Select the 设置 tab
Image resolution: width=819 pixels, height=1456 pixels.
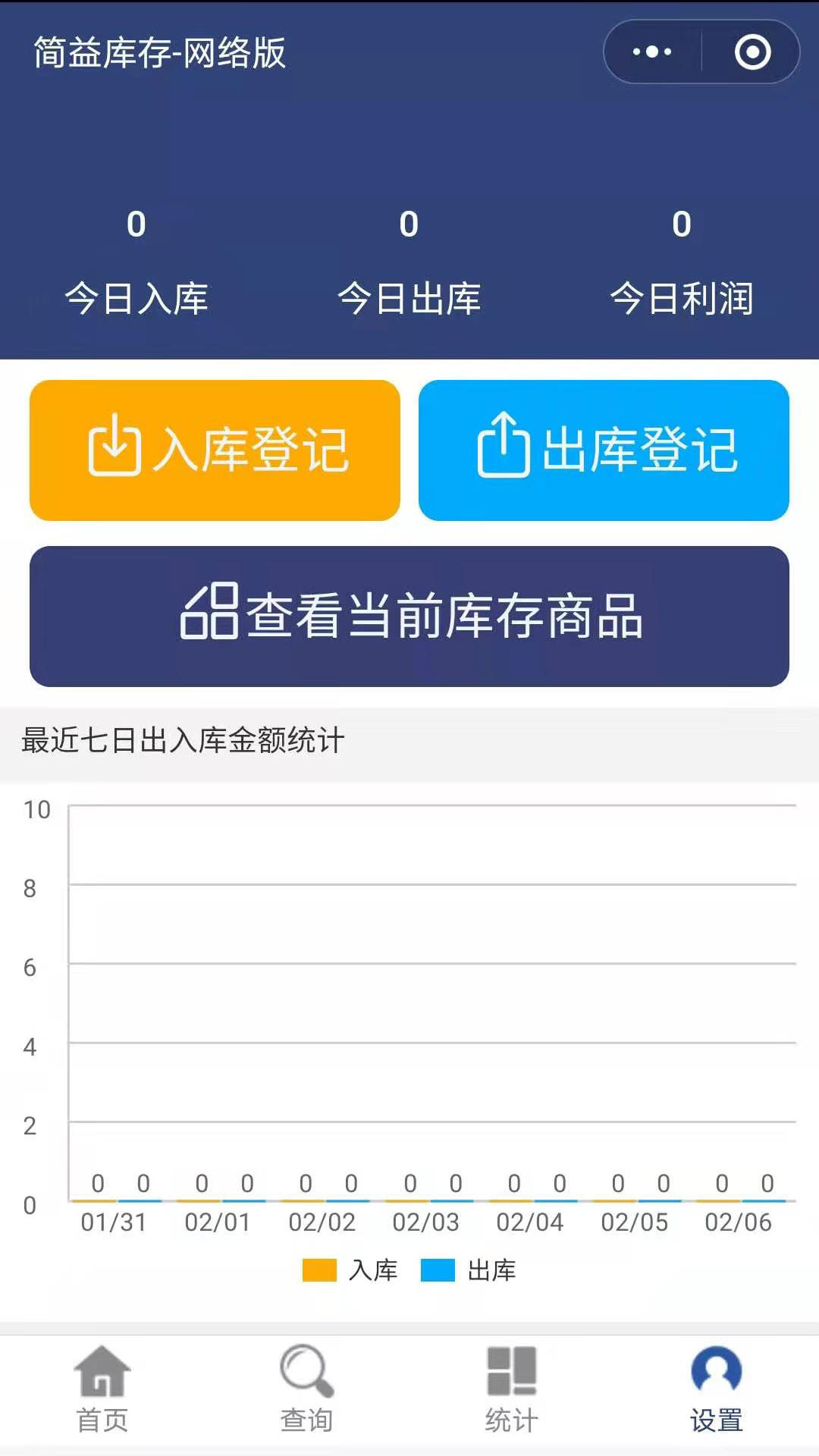point(717,1389)
